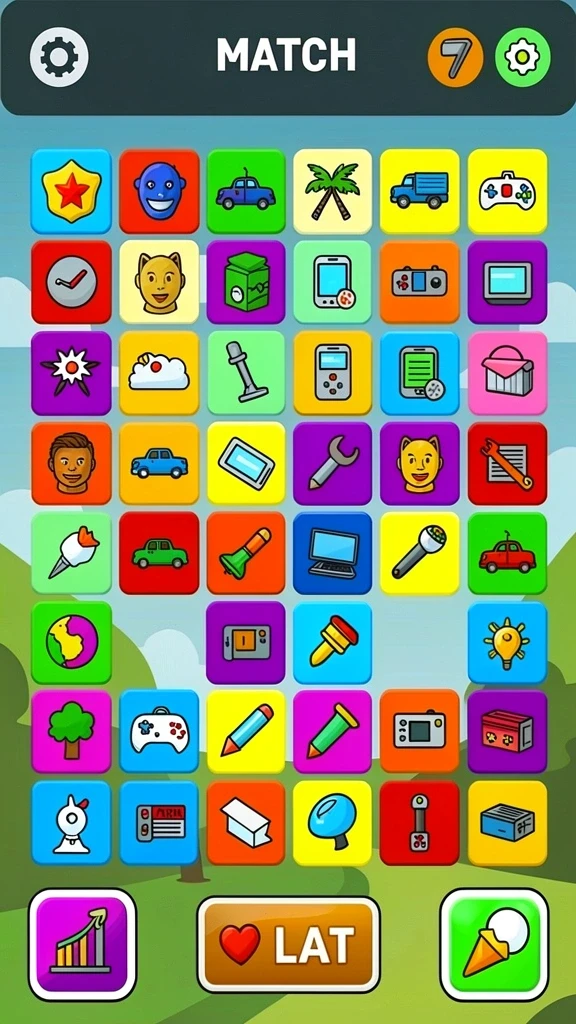Tap the cloud tile
The height and width of the screenshot is (1024, 576).
(159, 373)
